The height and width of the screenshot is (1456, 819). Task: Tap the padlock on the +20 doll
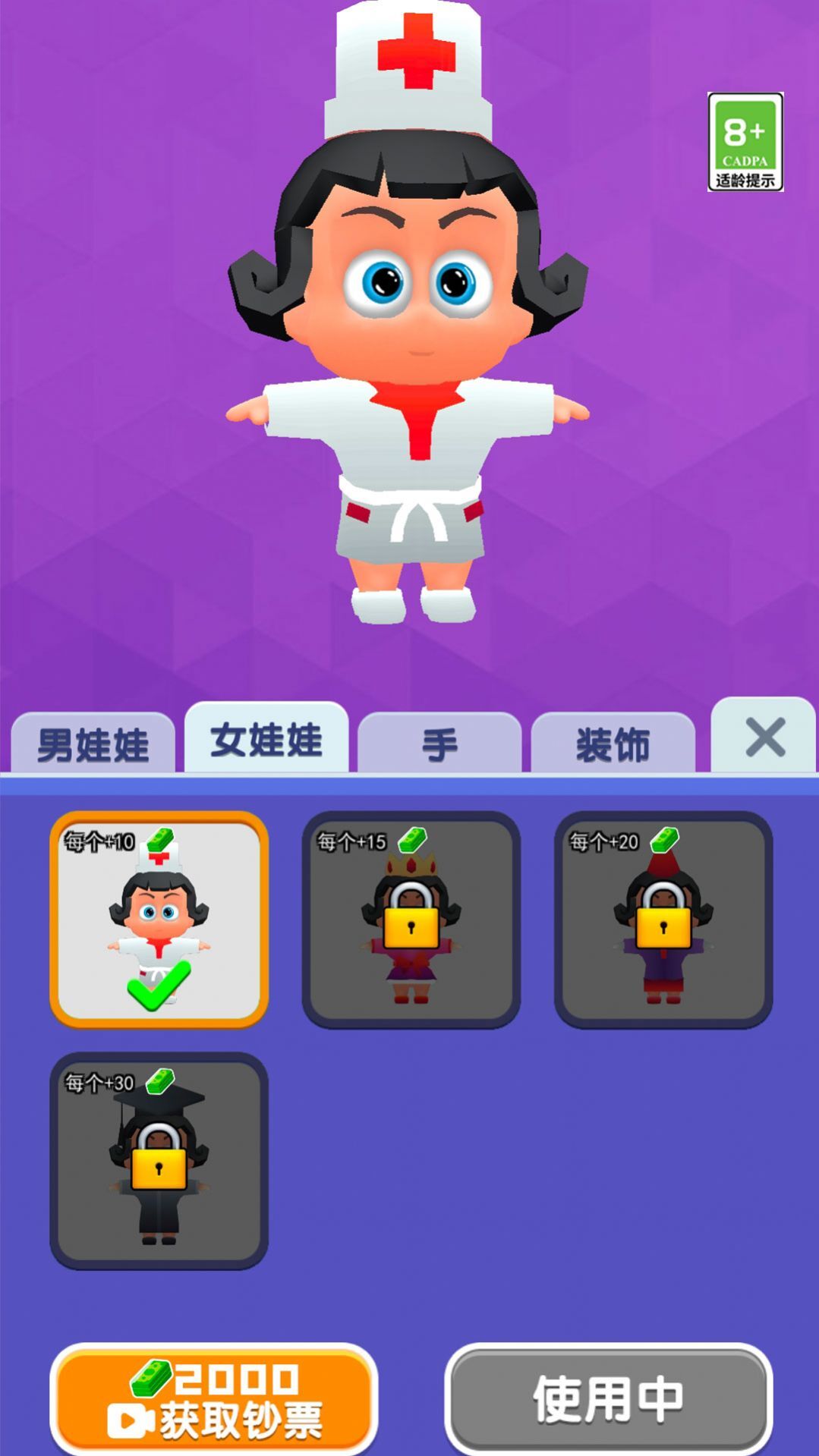click(x=663, y=927)
